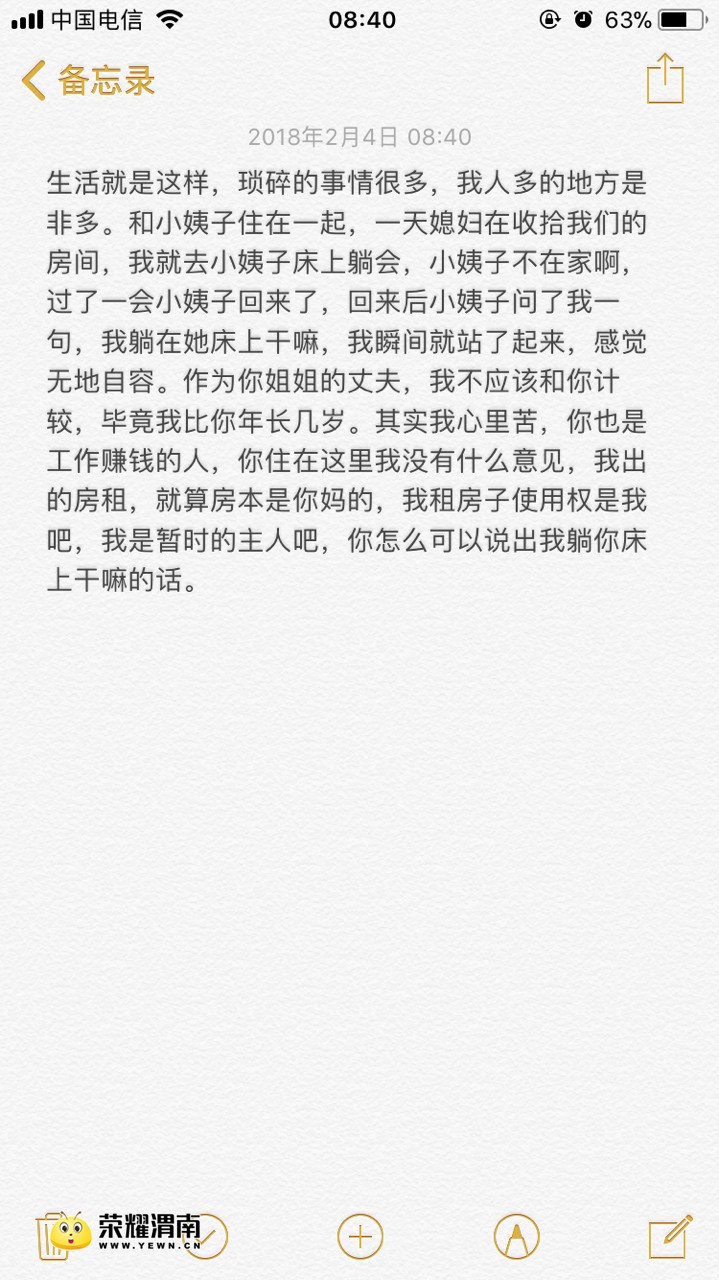Open the plus attachment menu
The width and height of the screenshot is (719, 1280).
point(360,1236)
